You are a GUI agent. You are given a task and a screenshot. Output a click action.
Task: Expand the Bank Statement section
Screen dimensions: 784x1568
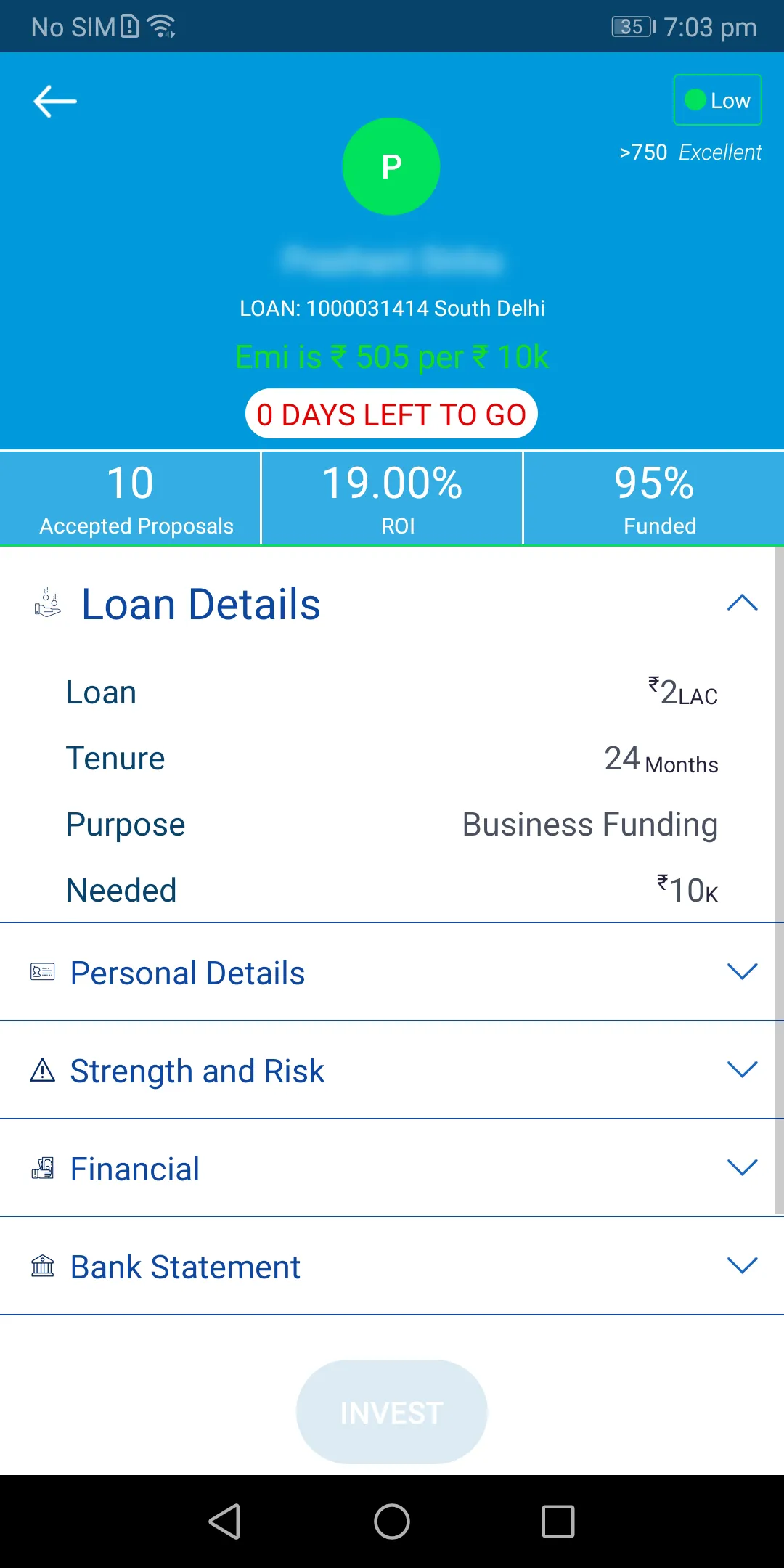click(x=741, y=1266)
